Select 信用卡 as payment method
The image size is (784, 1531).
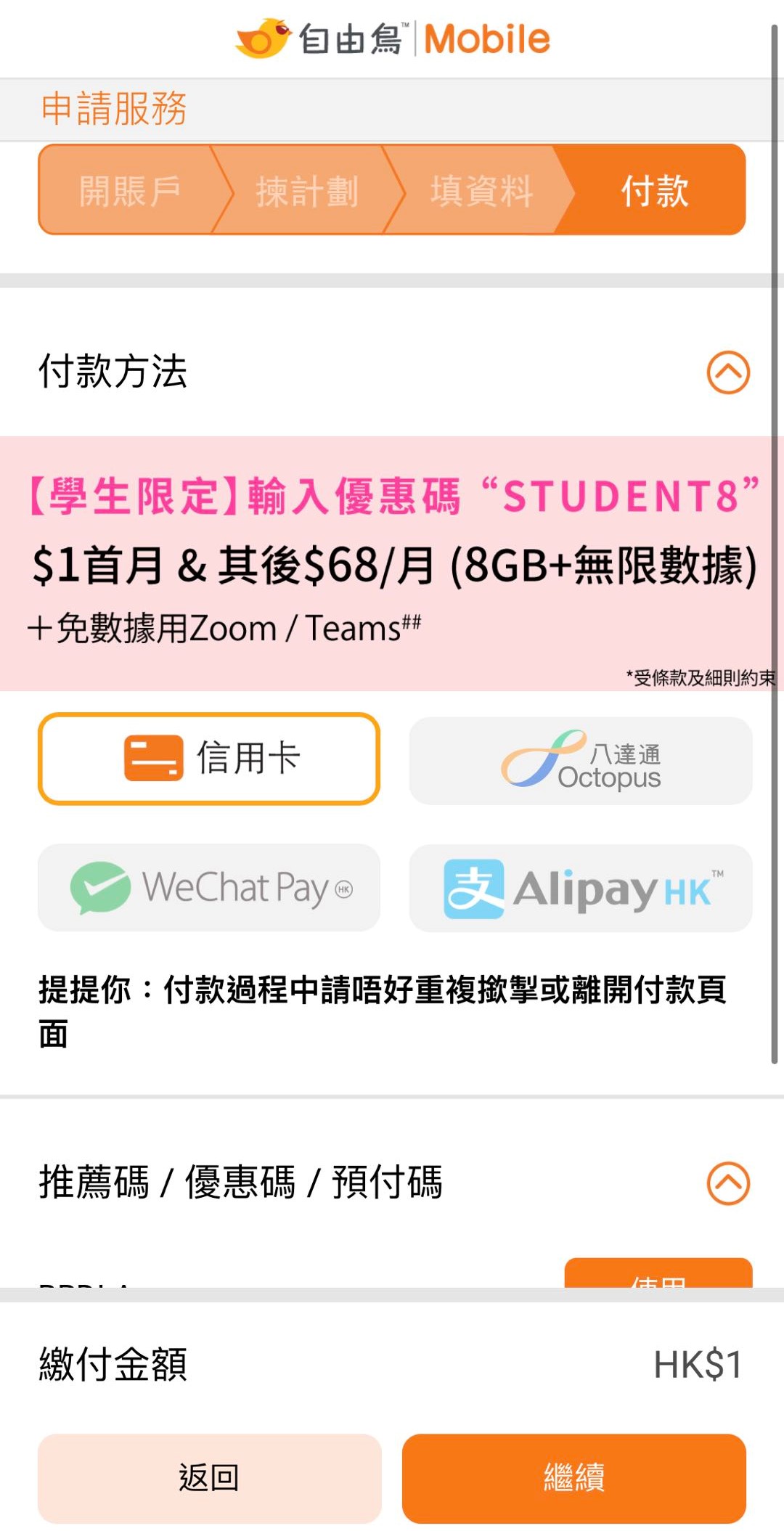pyautogui.click(x=209, y=759)
